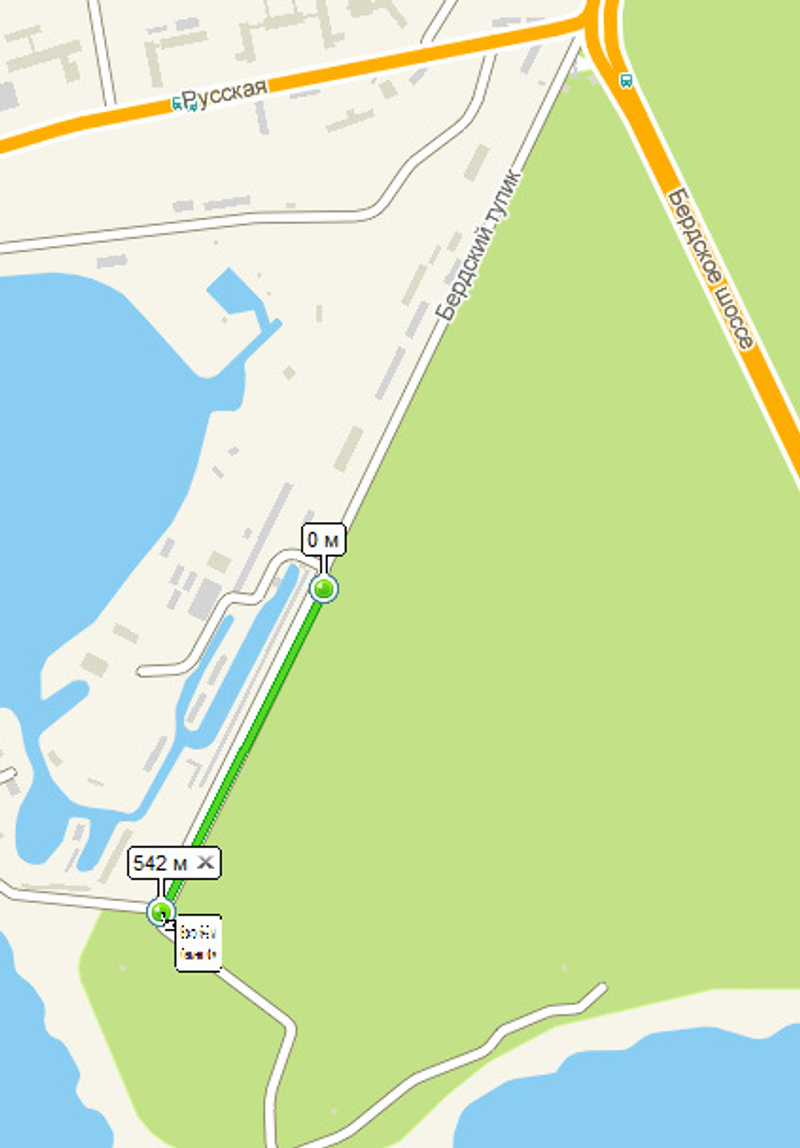This screenshot has height=1148, width=800.
Task: Tap the ruler end point marker
Action: point(160,911)
